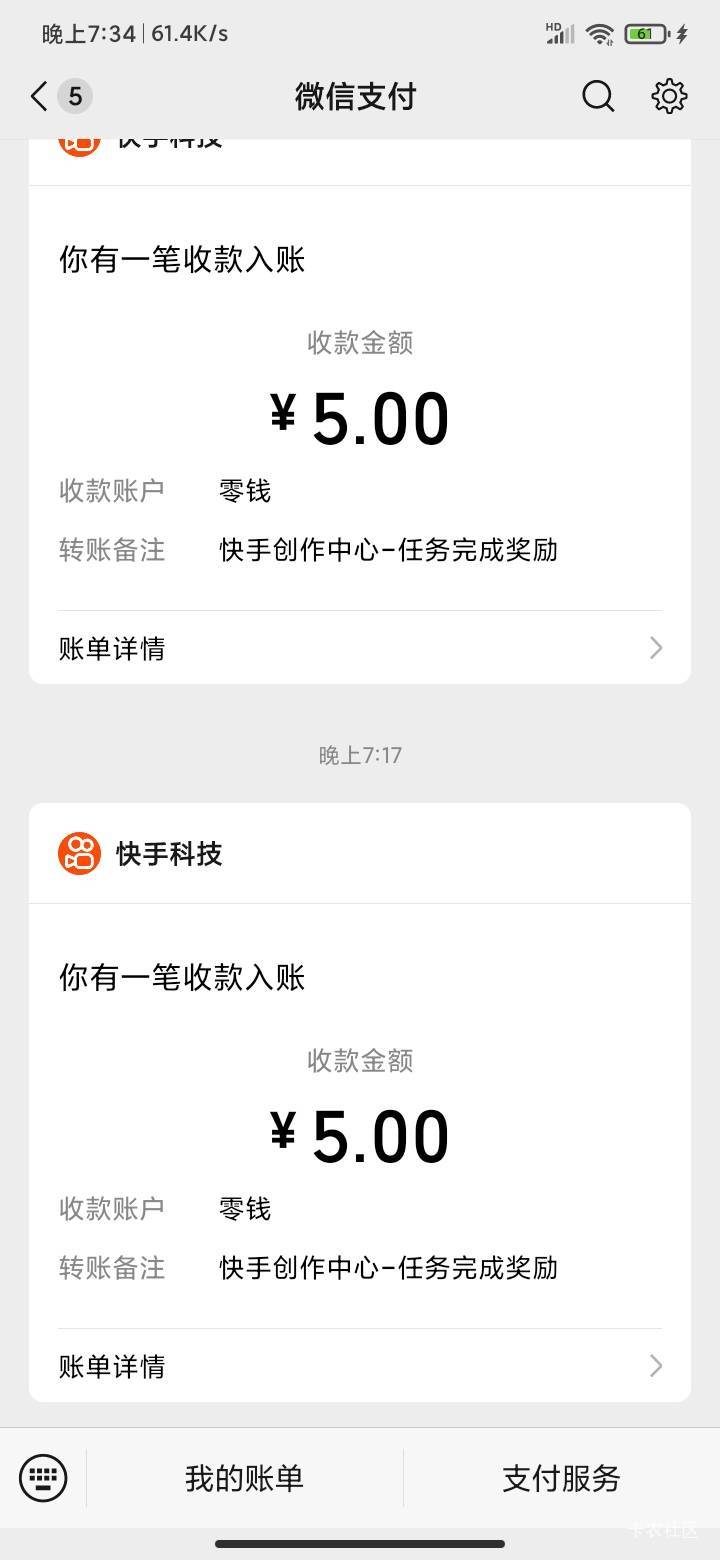Screen dimensions: 720x1560
Task: Open 账单详情 in the lower 快手科技 card
Action: pyautogui.click(x=360, y=1366)
